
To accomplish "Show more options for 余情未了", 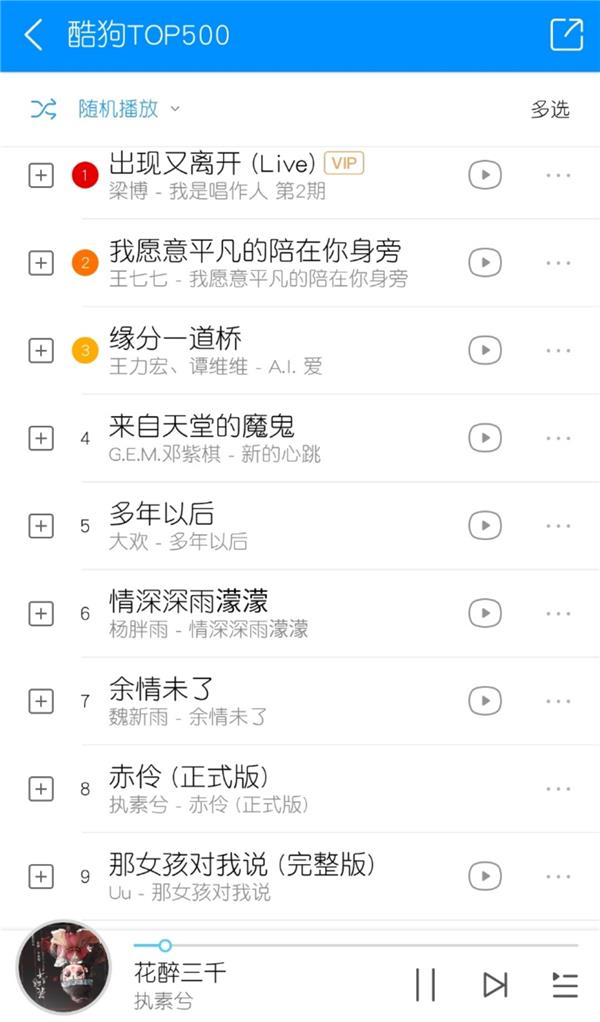I will 558,701.
